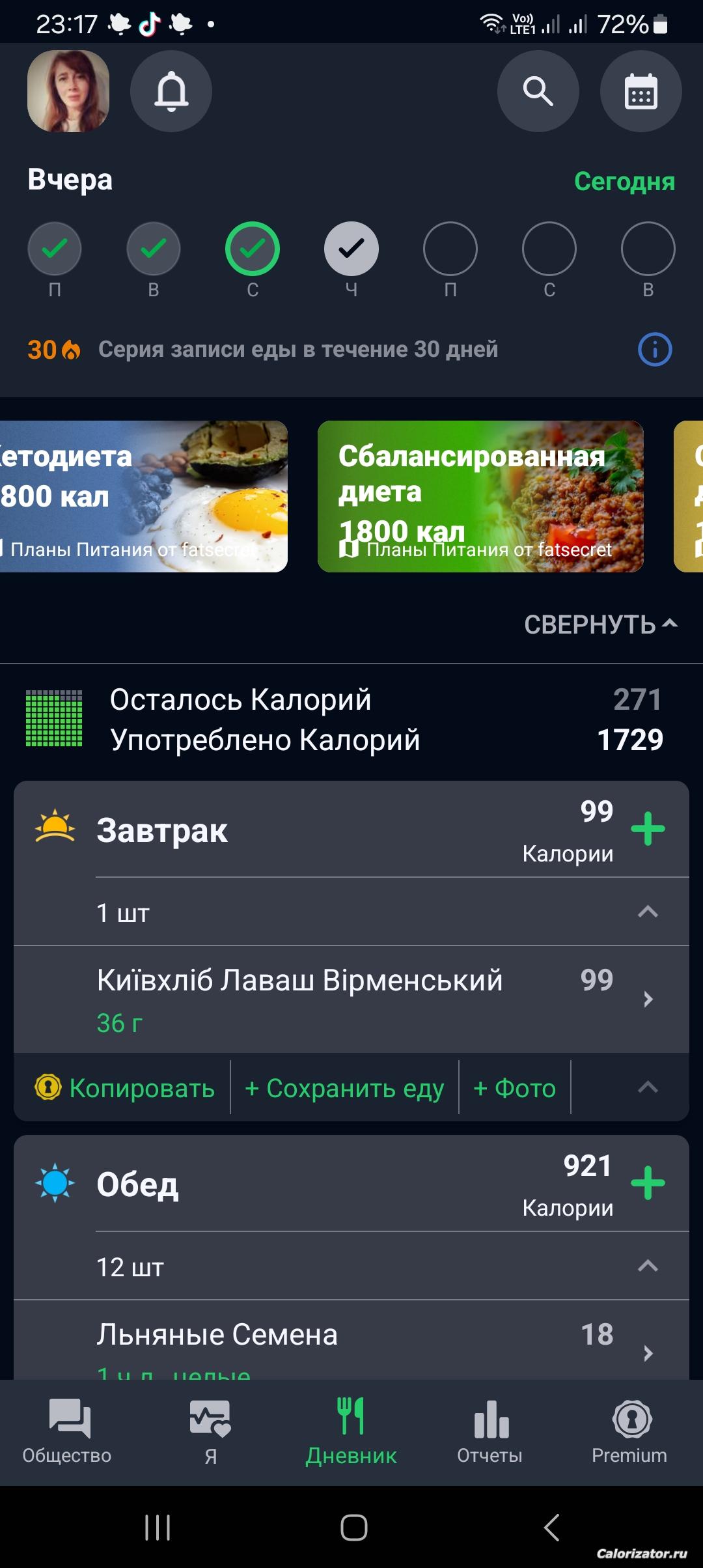703x1568 pixels.
Task: Go back using system back button
Action: [x=551, y=1527]
